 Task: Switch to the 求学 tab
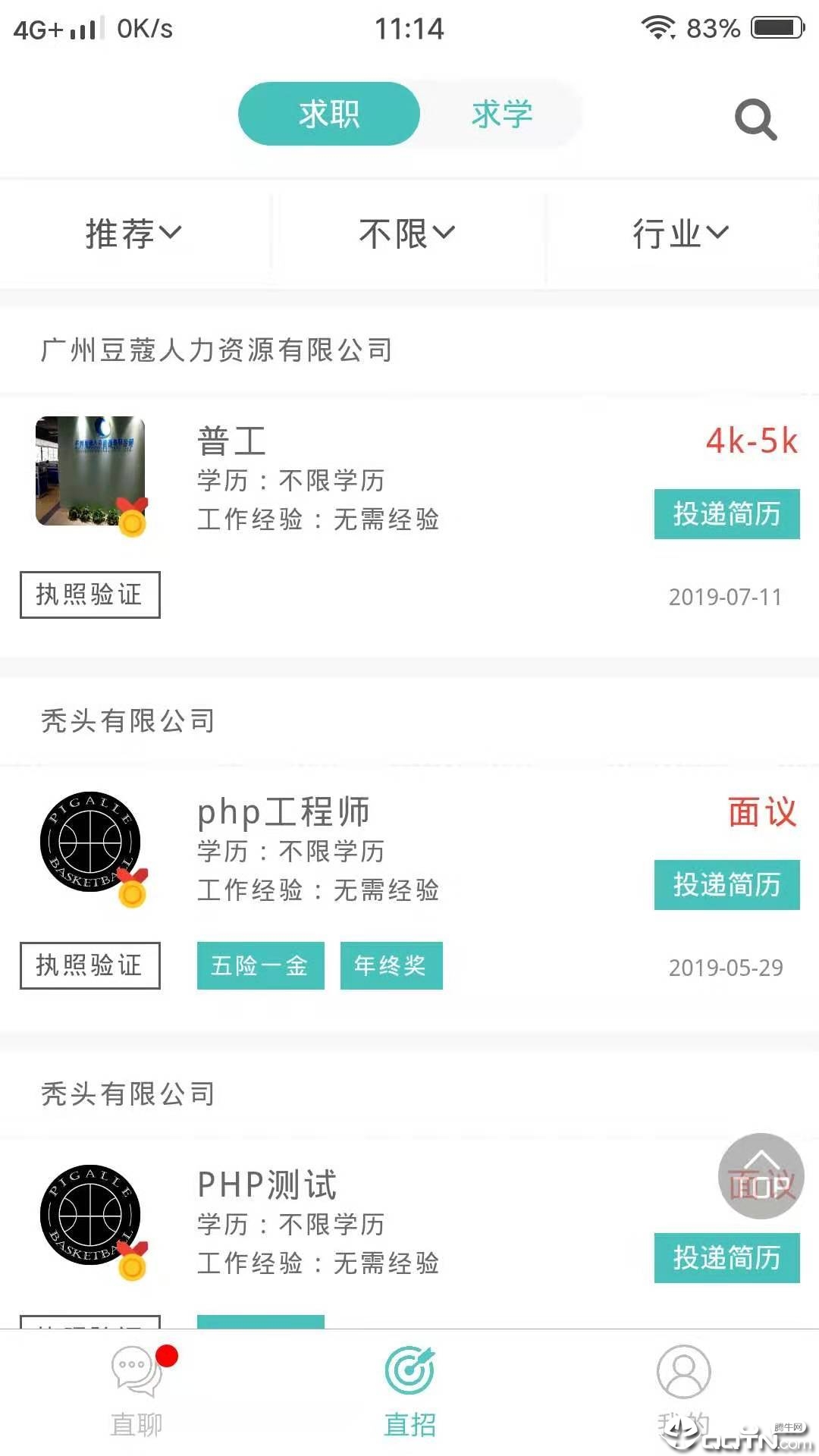click(x=501, y=115)
